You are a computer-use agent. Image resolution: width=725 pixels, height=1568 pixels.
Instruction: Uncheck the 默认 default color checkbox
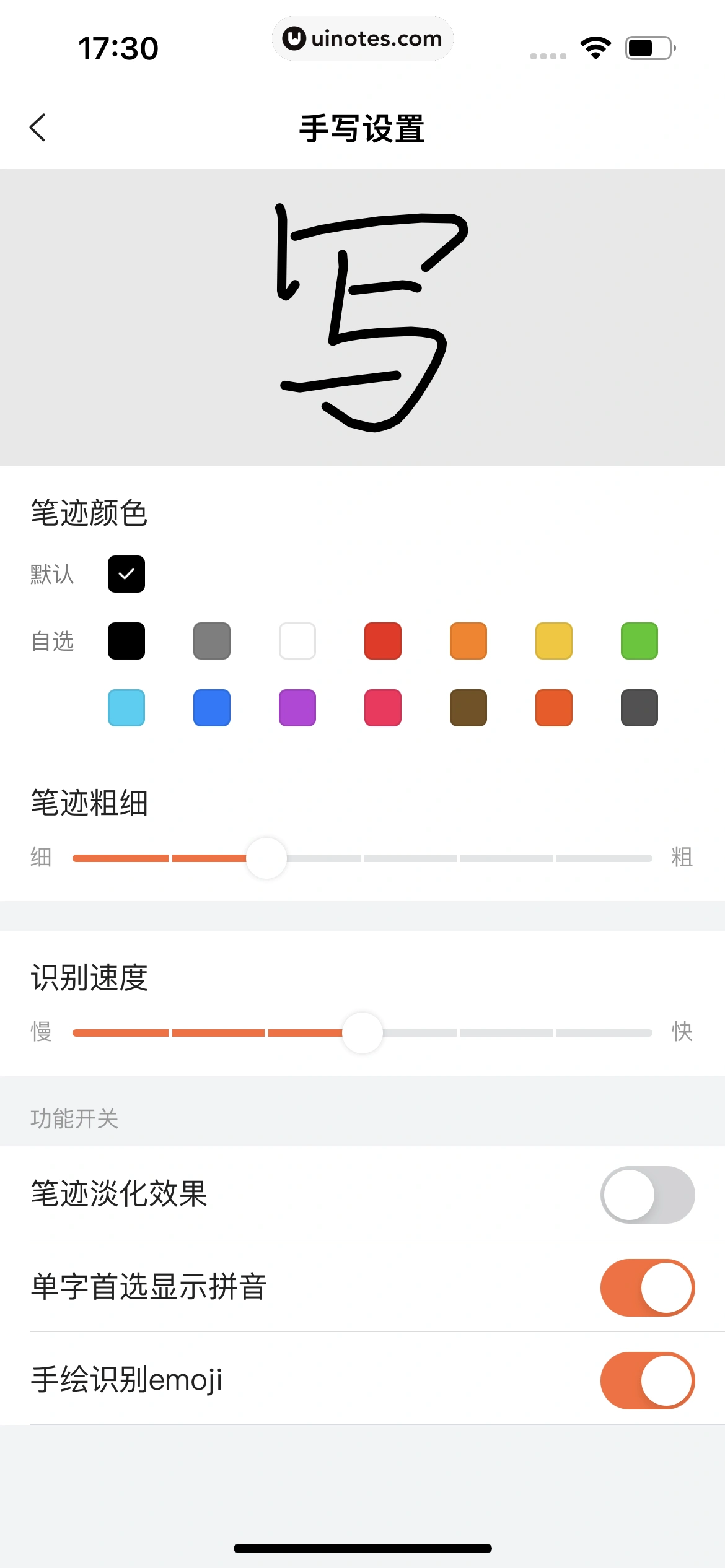(126, 574)
